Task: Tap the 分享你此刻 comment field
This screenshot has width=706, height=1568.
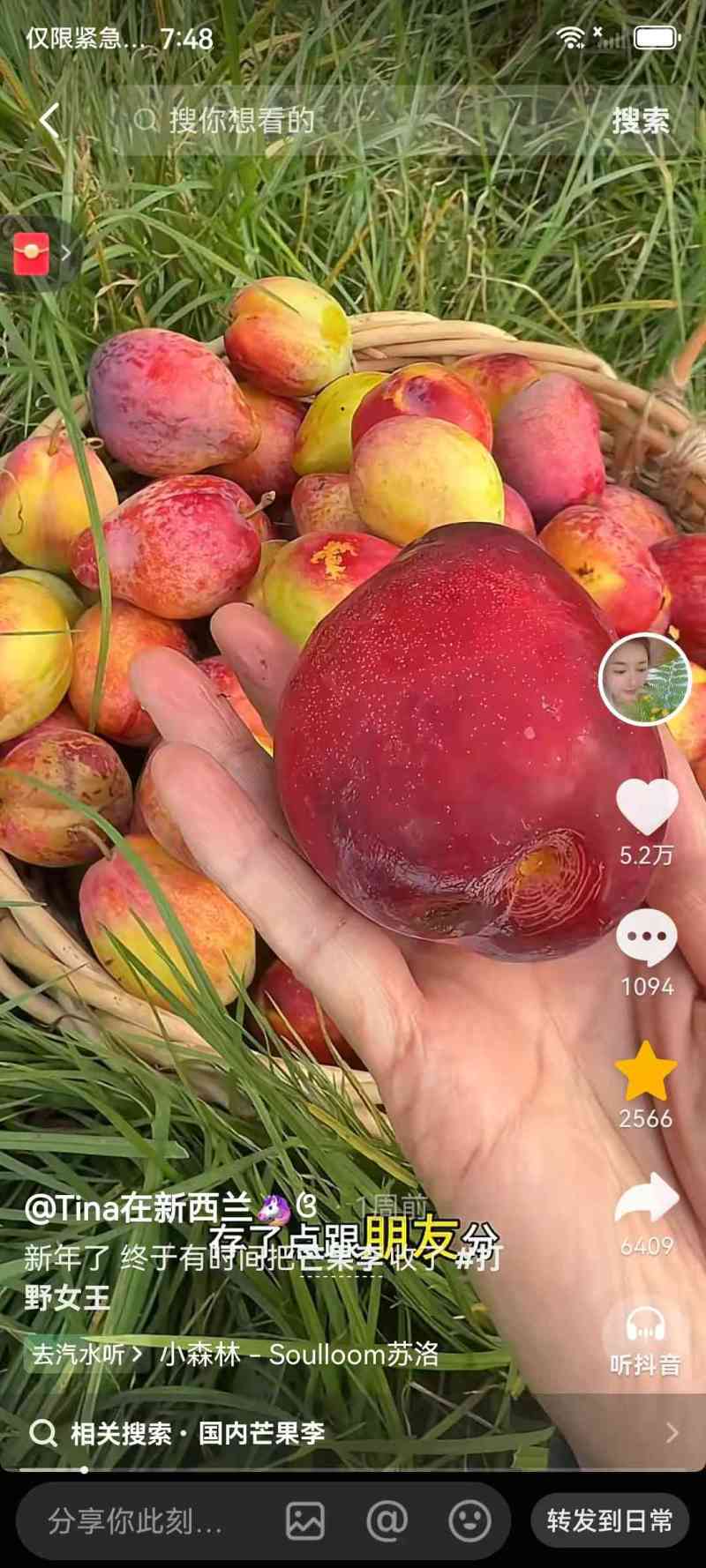Action: 137,1521
